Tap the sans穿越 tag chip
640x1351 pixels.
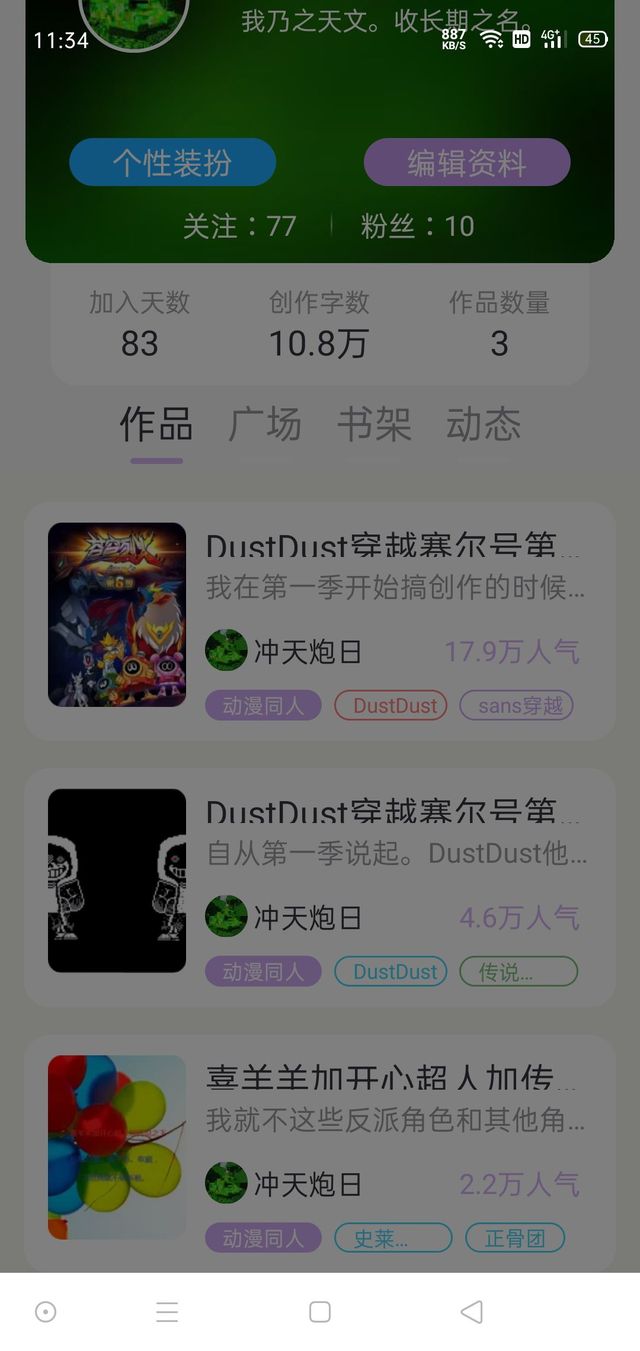point(521,706)
